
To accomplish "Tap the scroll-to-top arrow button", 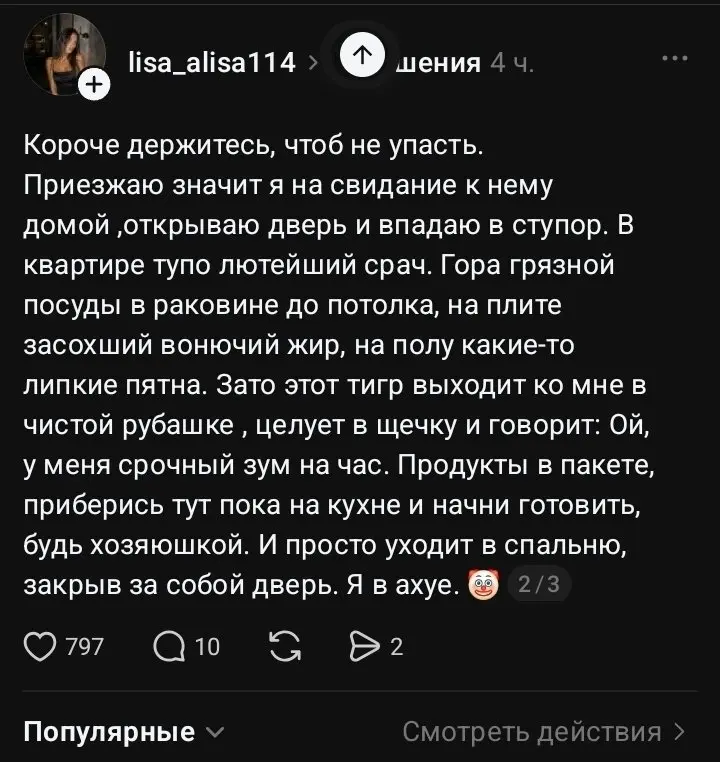I will click(362, 54).
